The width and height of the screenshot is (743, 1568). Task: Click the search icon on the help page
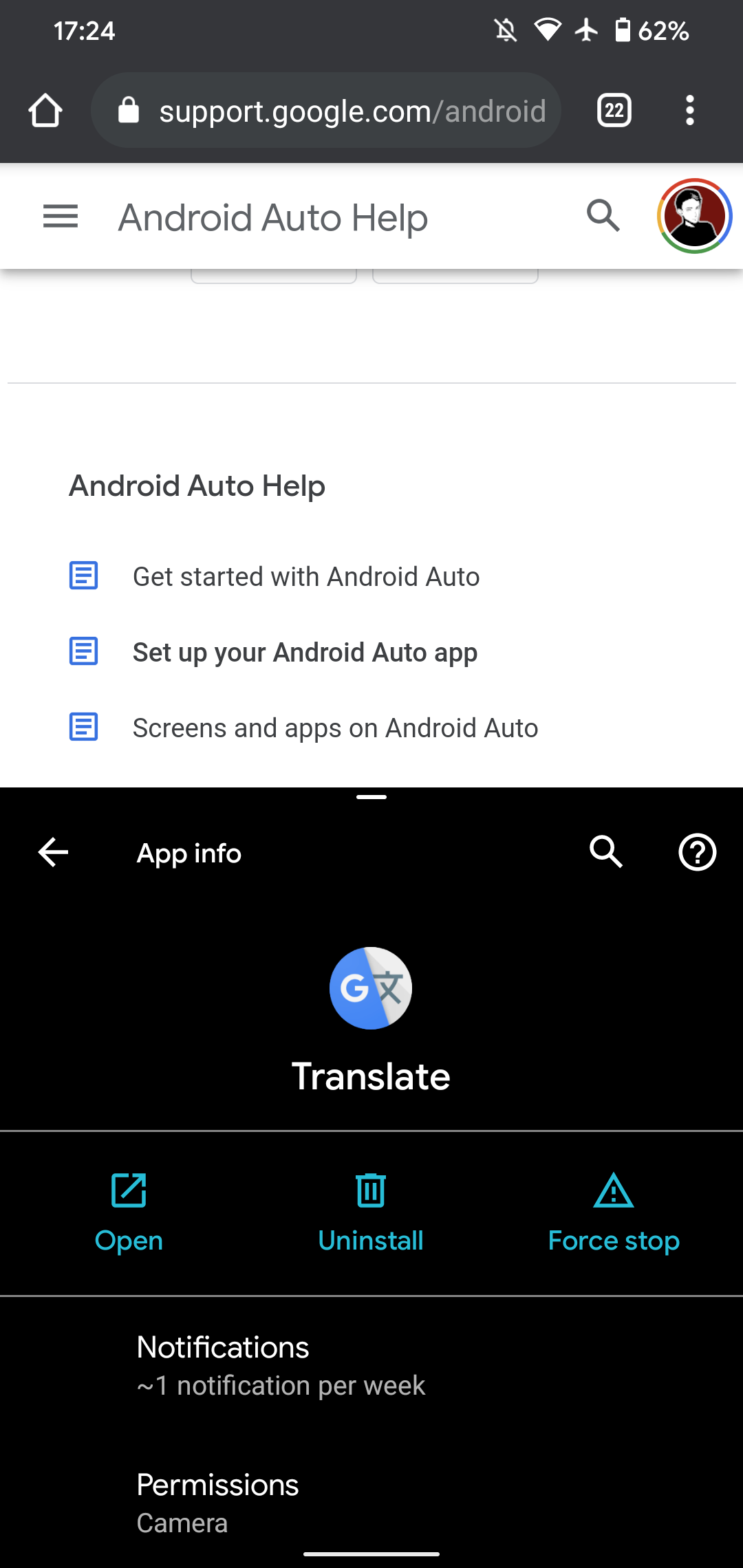coord(602,215)
